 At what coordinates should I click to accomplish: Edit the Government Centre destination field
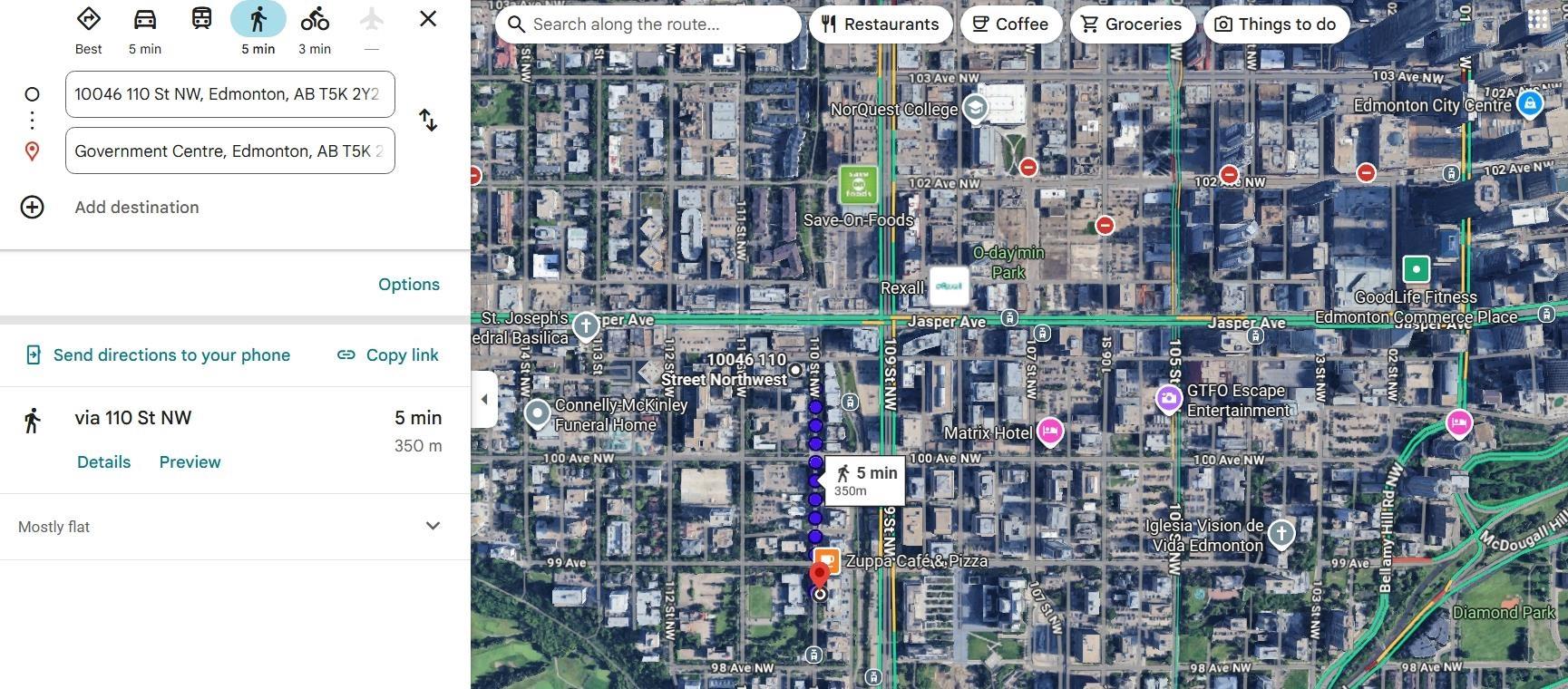[x=229, y=151]
